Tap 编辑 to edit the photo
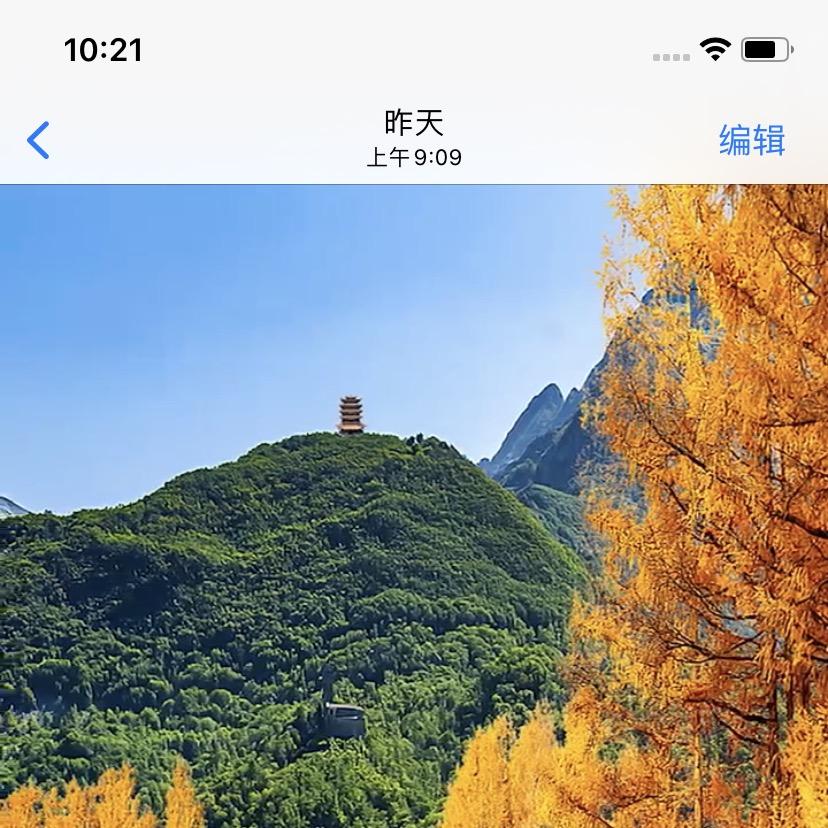The width and height of the screenshot is (828, 828). click(751, 140)
